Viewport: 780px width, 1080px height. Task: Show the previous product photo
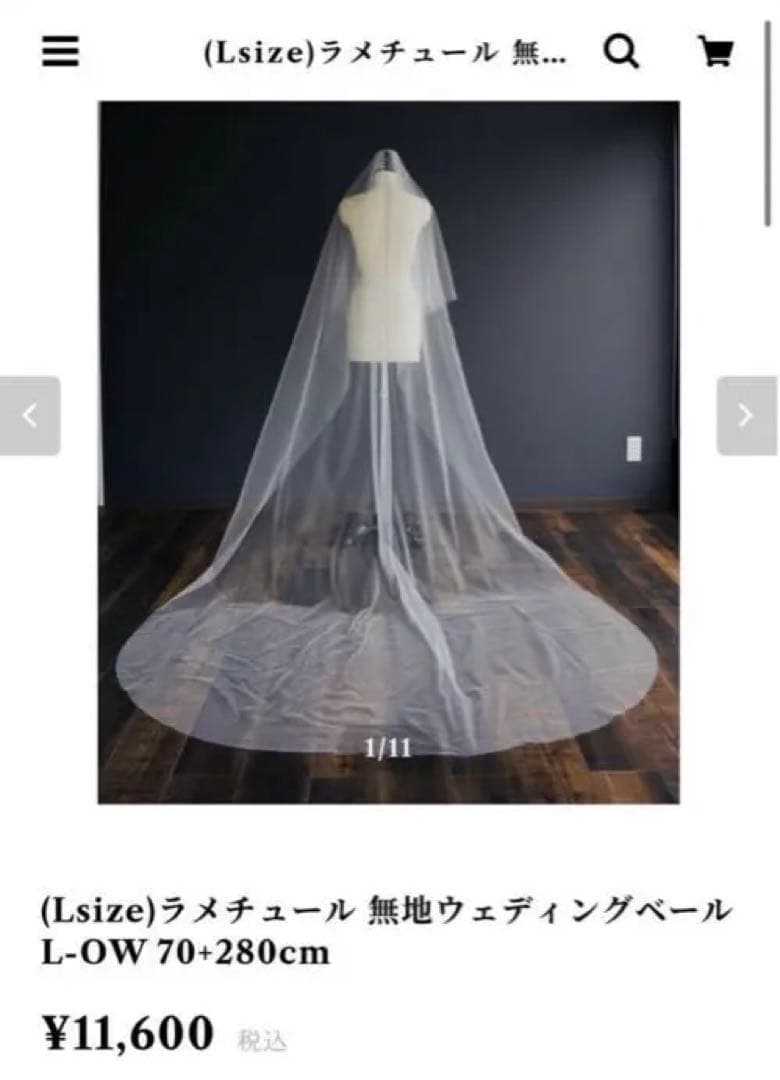[30, 416]
